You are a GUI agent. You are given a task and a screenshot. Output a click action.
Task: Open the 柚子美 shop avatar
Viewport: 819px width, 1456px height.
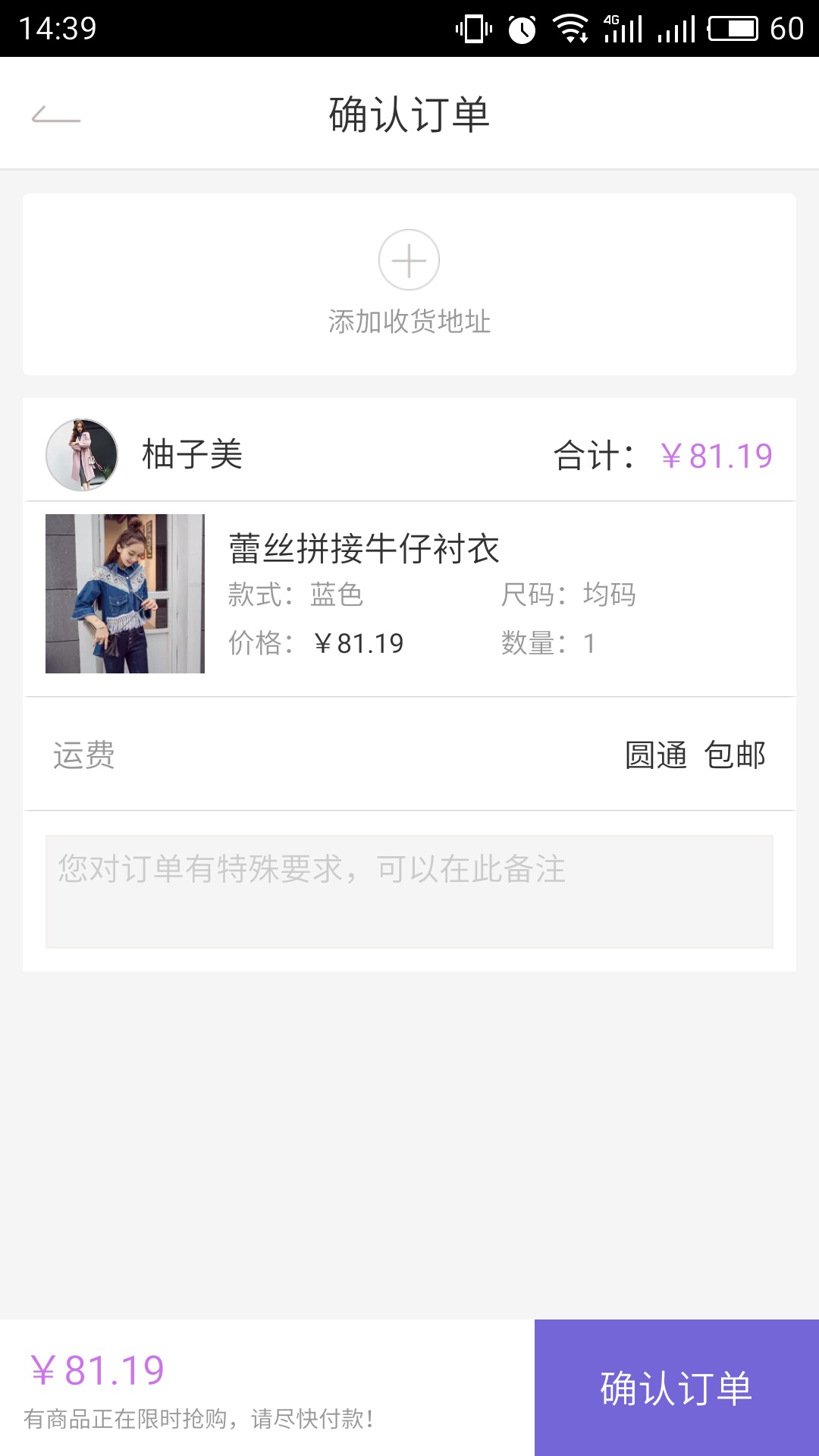coord(82,455)
